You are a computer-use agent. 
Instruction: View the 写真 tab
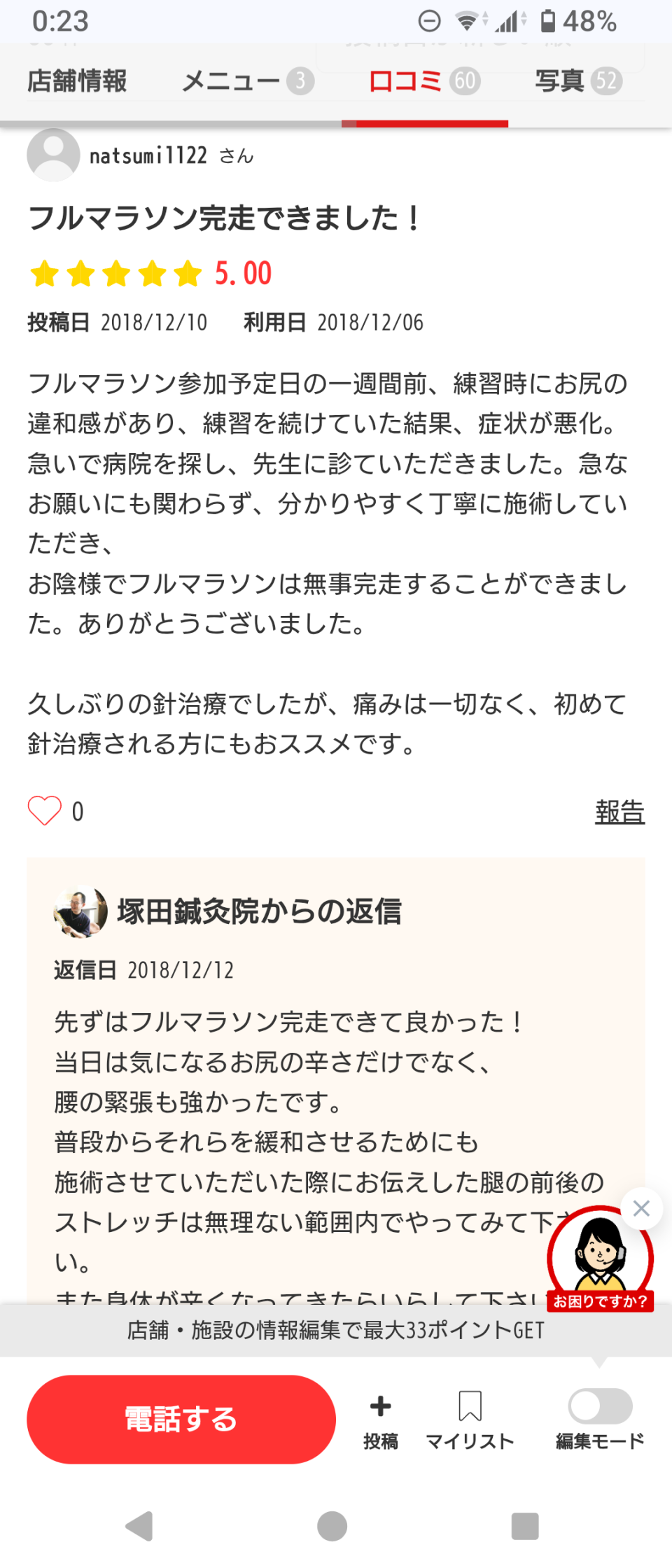click(x=577, y=81)
